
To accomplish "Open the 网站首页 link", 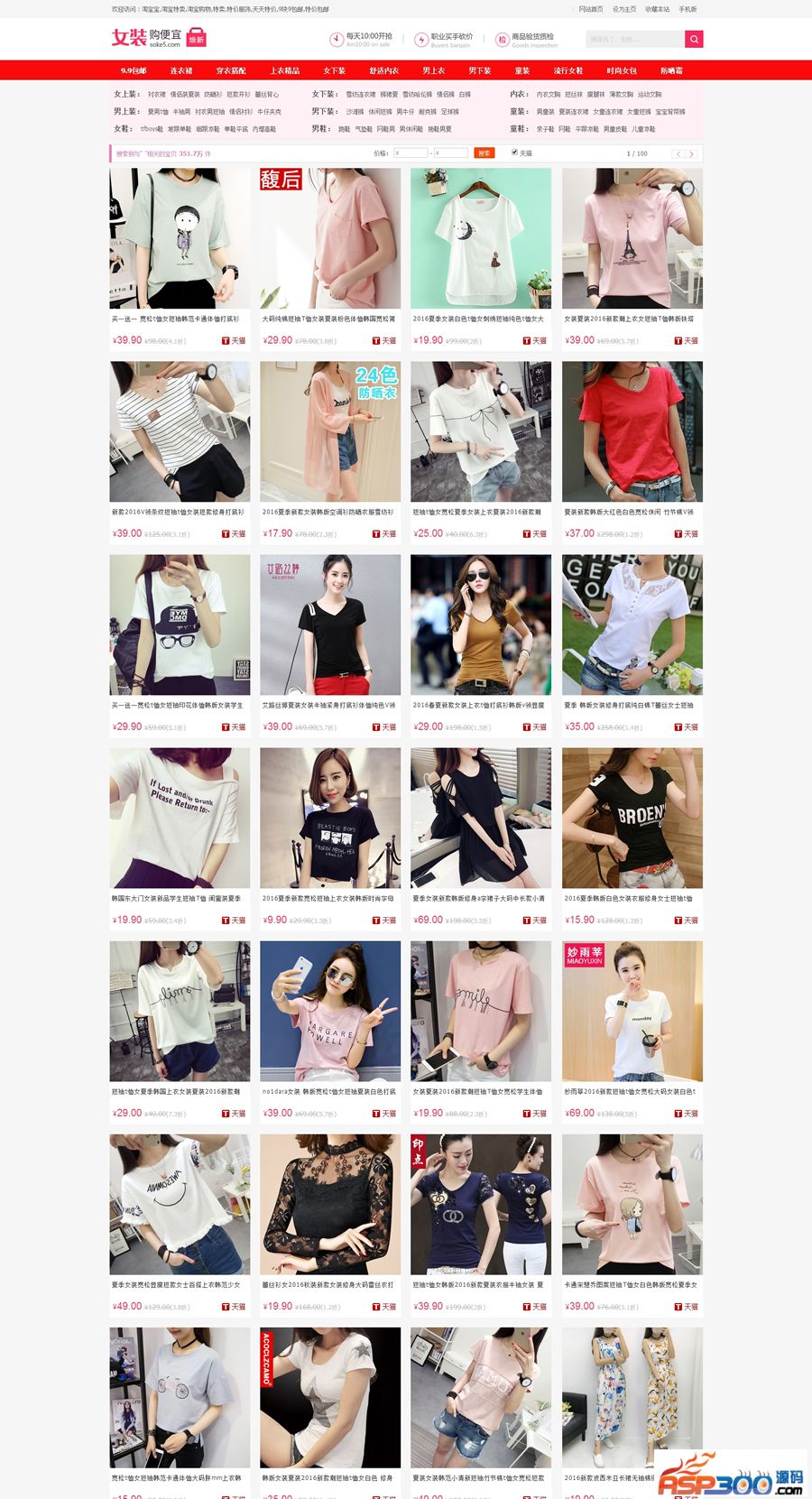I will [591, 9].
